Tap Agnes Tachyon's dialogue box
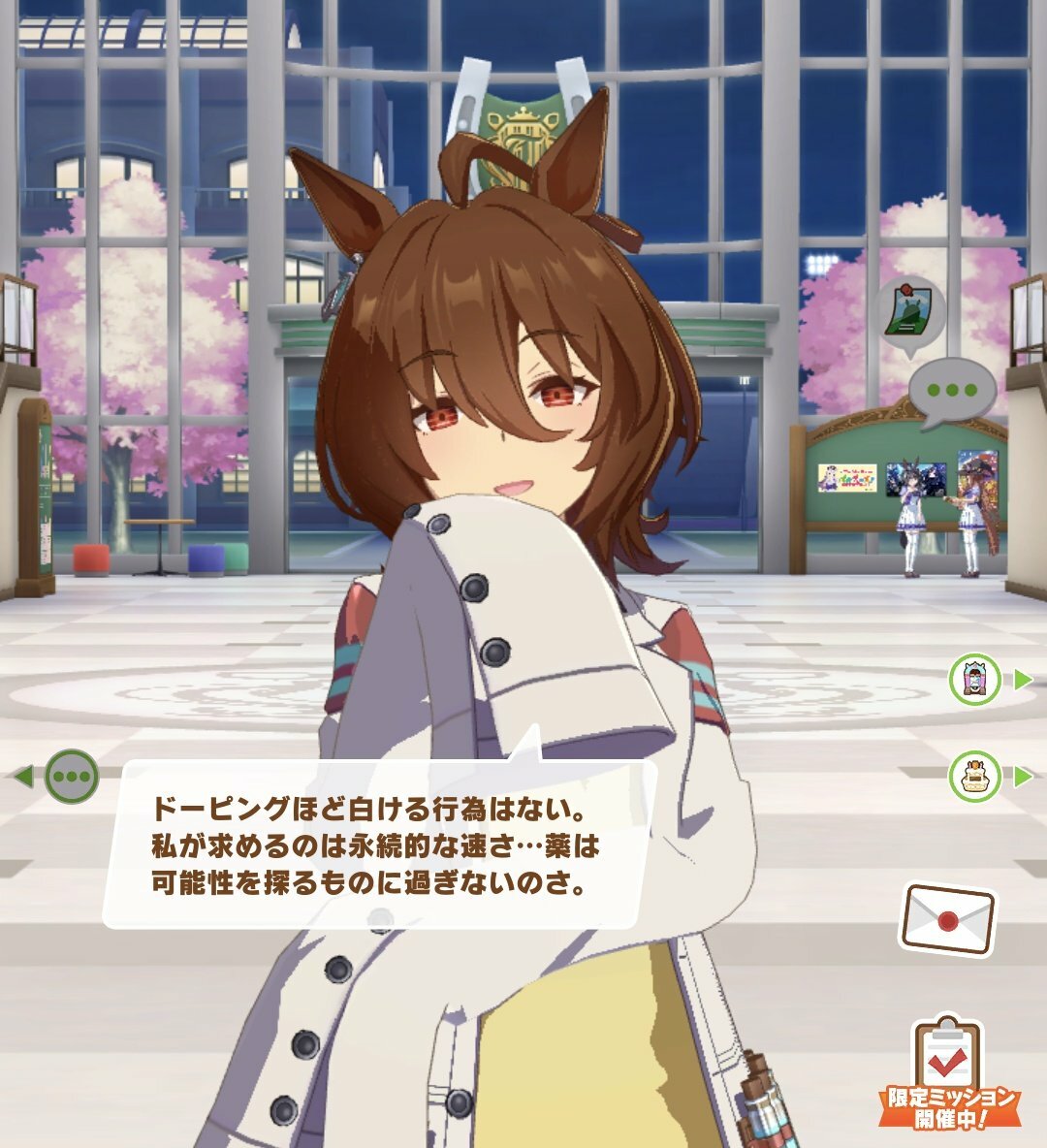This screenshot has height=1148, width=1047. click(378, 845)
